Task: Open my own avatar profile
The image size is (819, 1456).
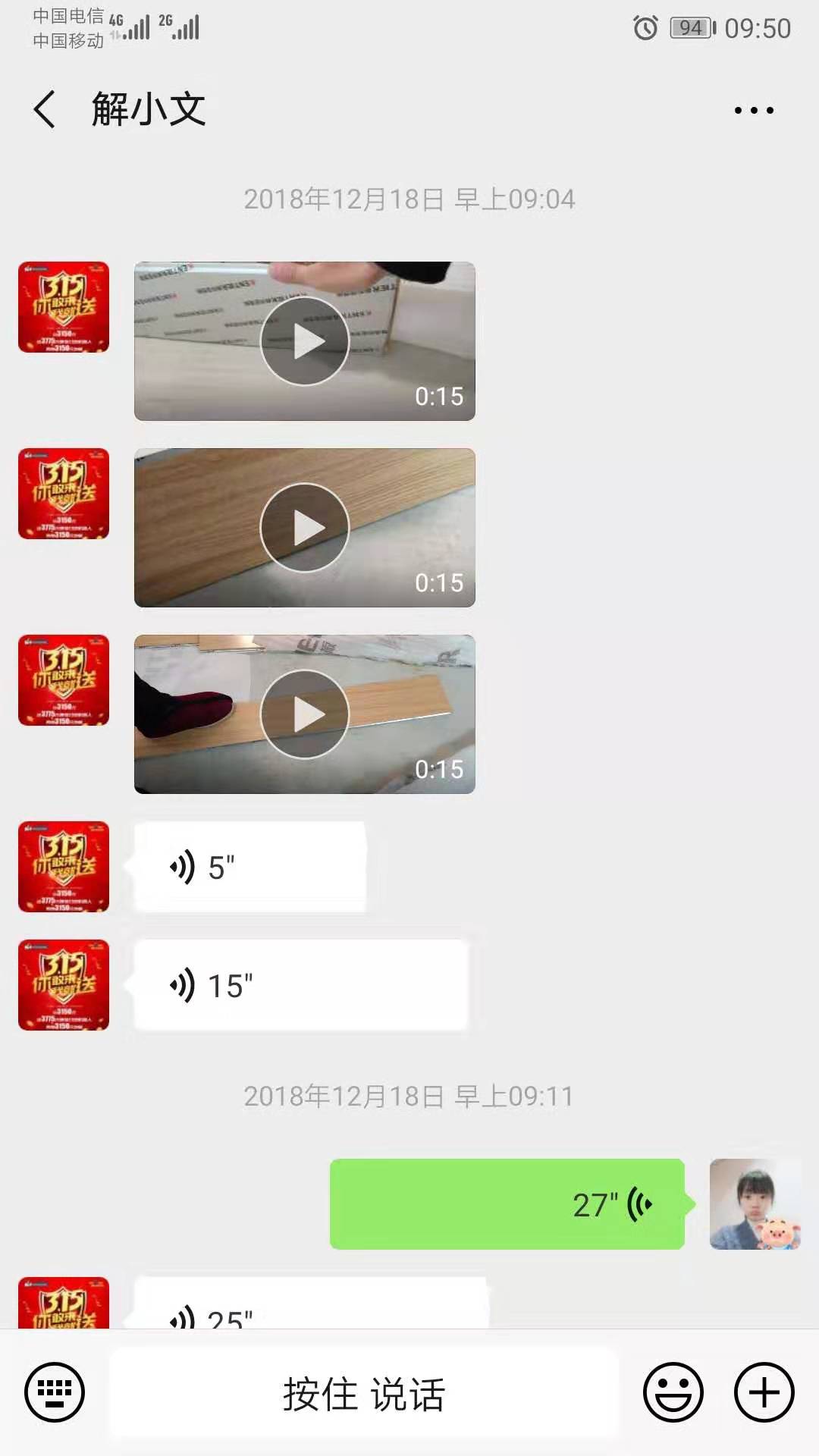Action: click(755, 1204)
